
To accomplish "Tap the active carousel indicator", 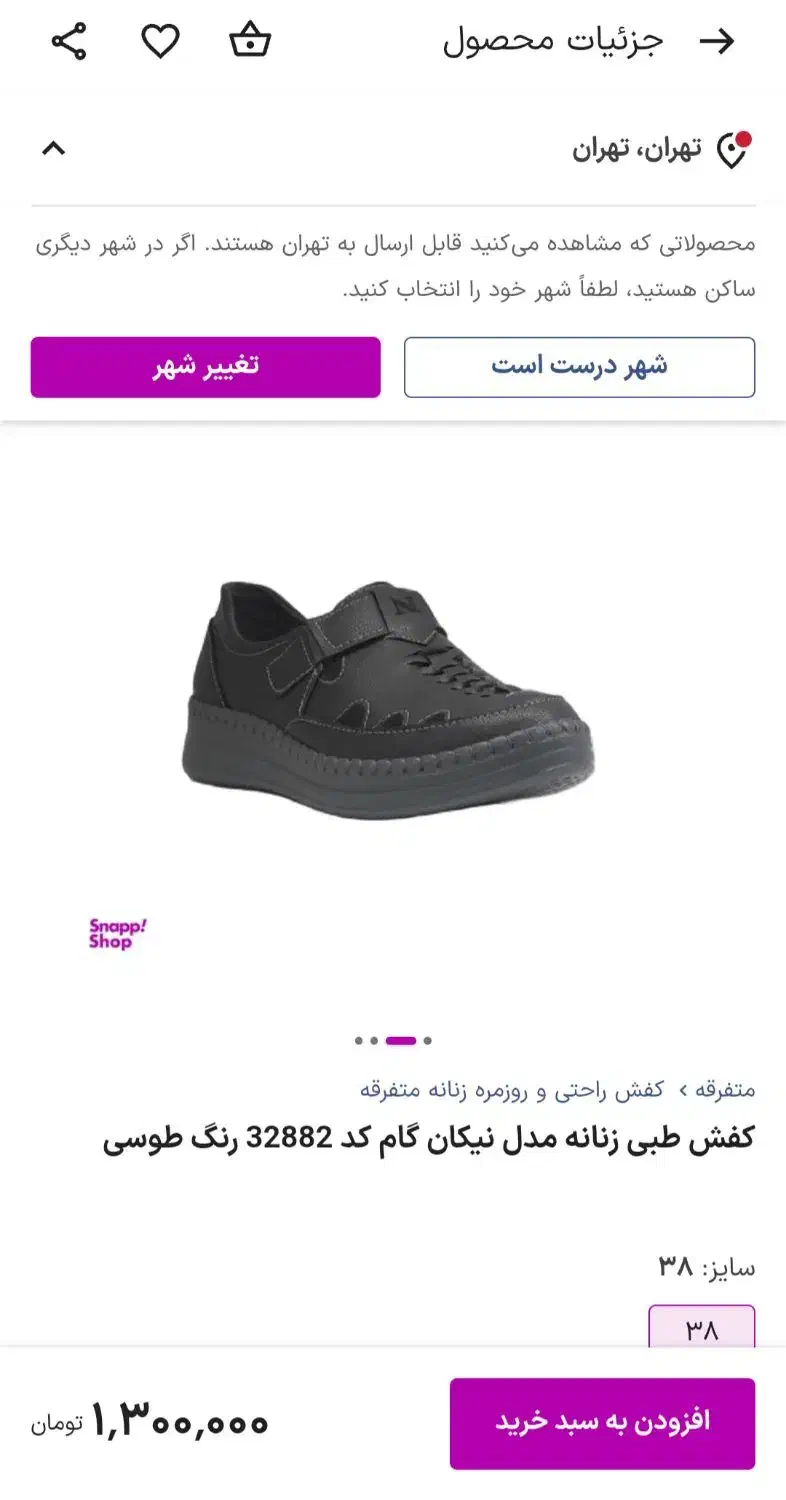I will [x=401, y=1041].
